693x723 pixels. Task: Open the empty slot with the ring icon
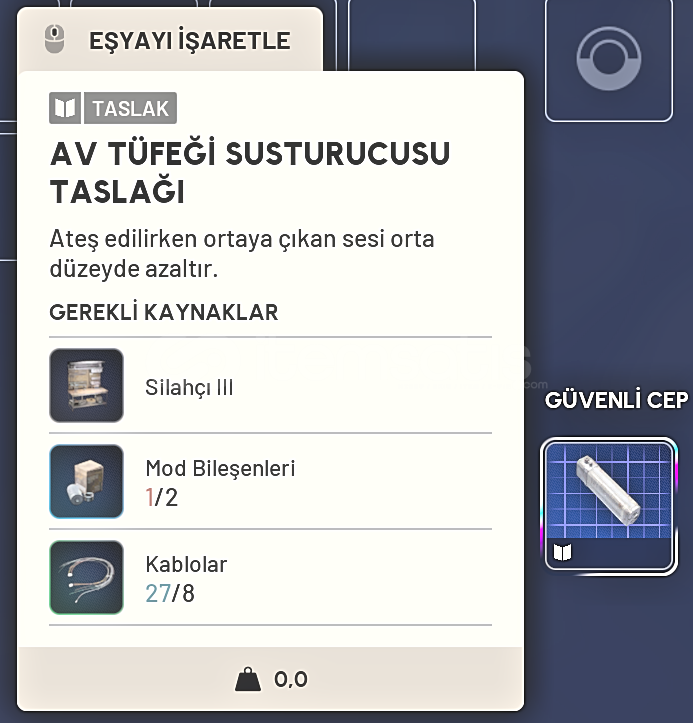pos(608,59)
